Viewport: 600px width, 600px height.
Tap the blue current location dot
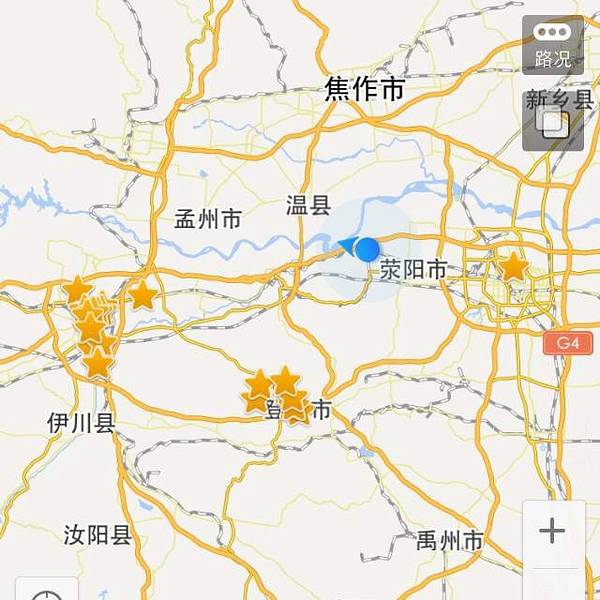[368, 250]
